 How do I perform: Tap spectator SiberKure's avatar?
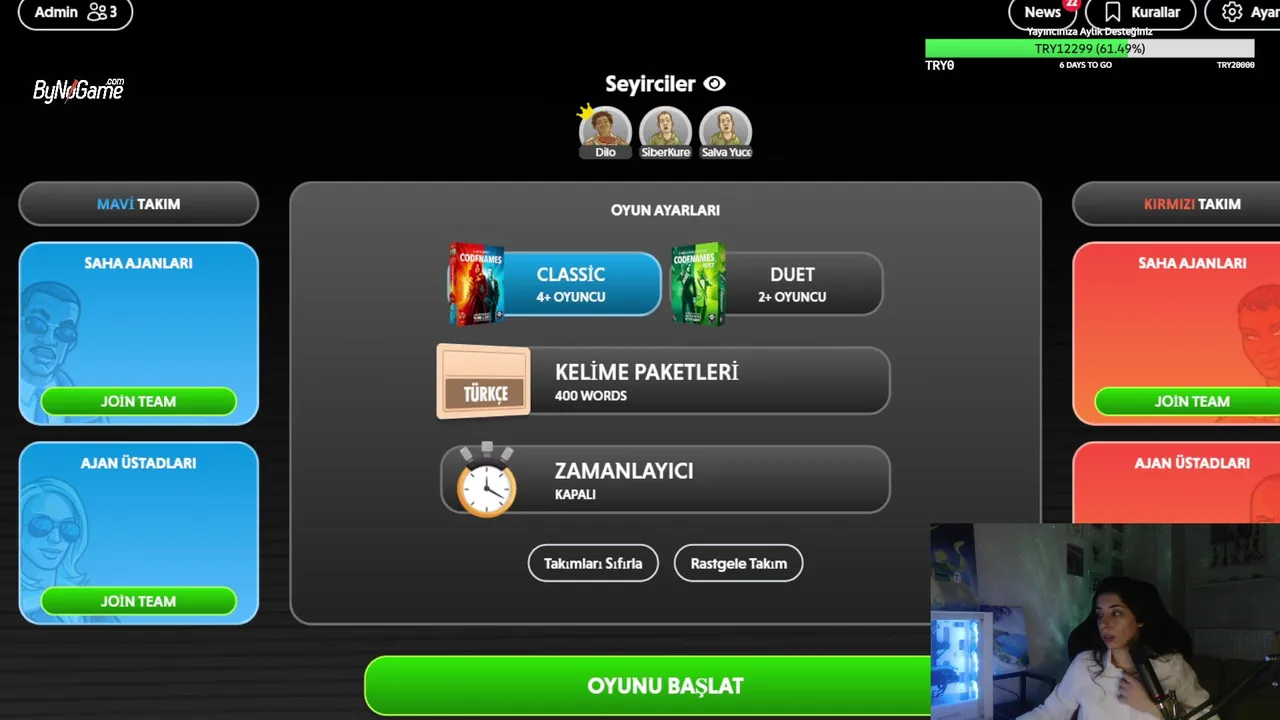pos(665,128)
